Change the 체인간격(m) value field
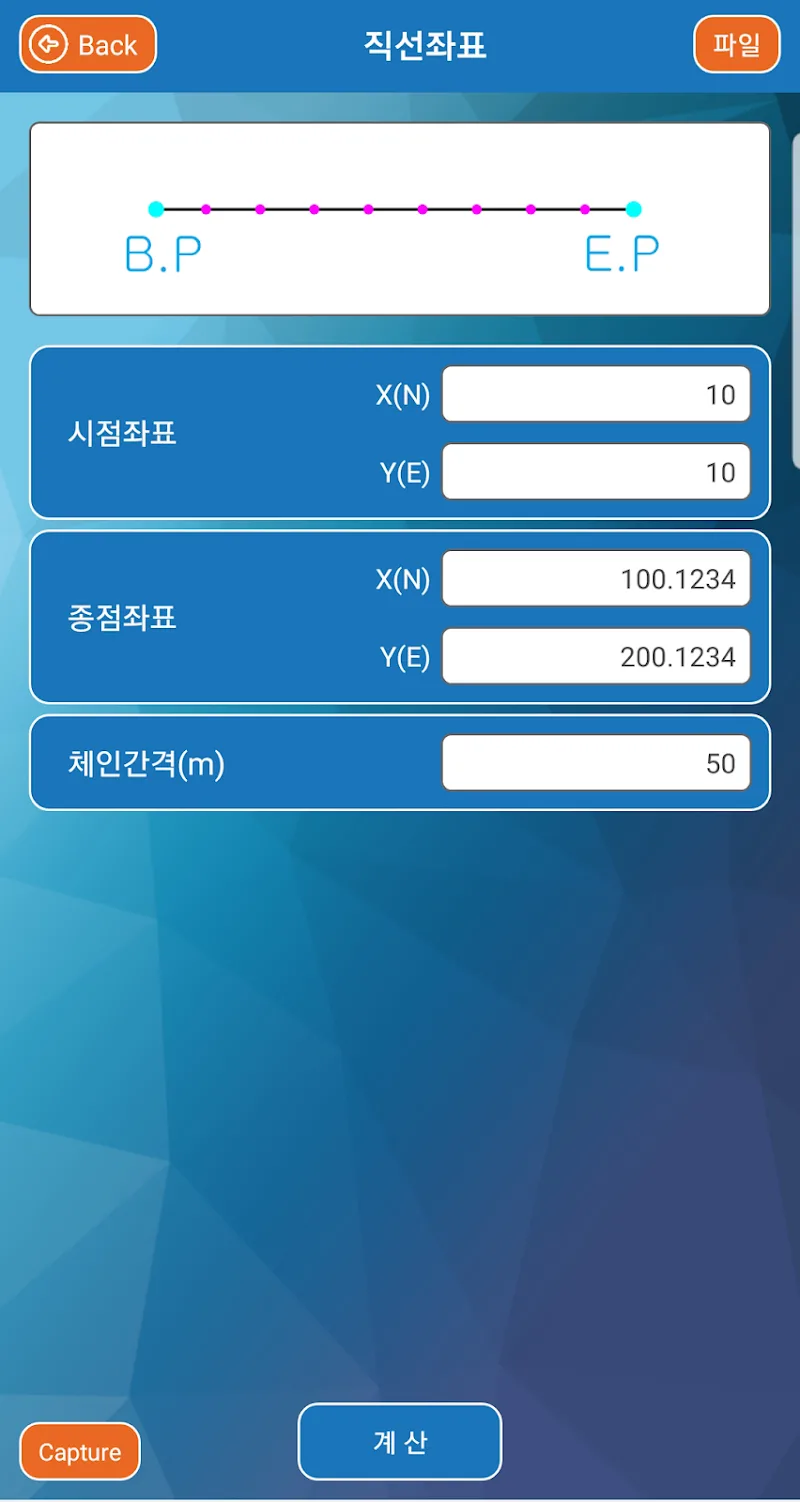This screenshot has width=800, height=1502. pyautogui.click(x=596, y=763)
